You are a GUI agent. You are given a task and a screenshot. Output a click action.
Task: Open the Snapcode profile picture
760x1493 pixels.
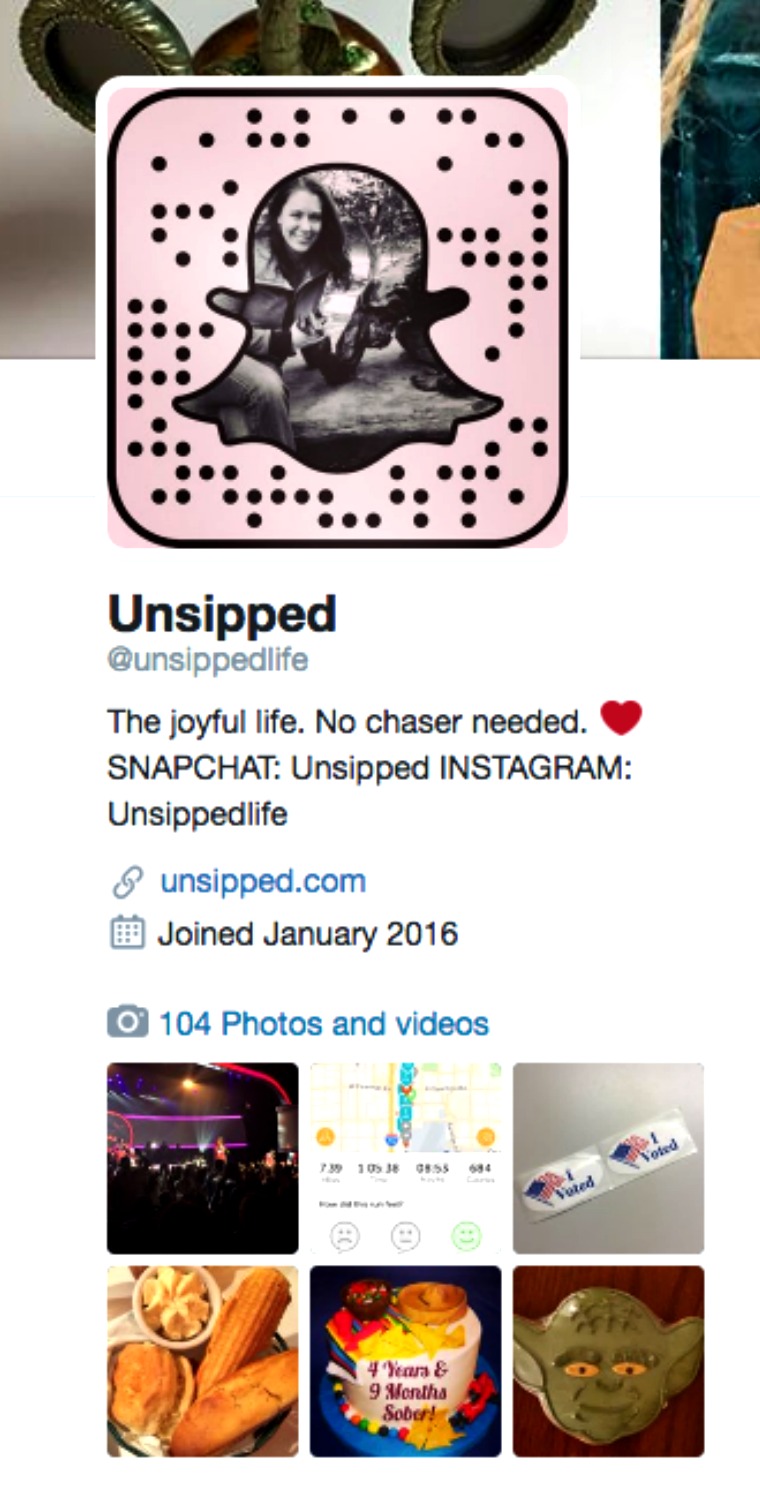coord(338,317)
